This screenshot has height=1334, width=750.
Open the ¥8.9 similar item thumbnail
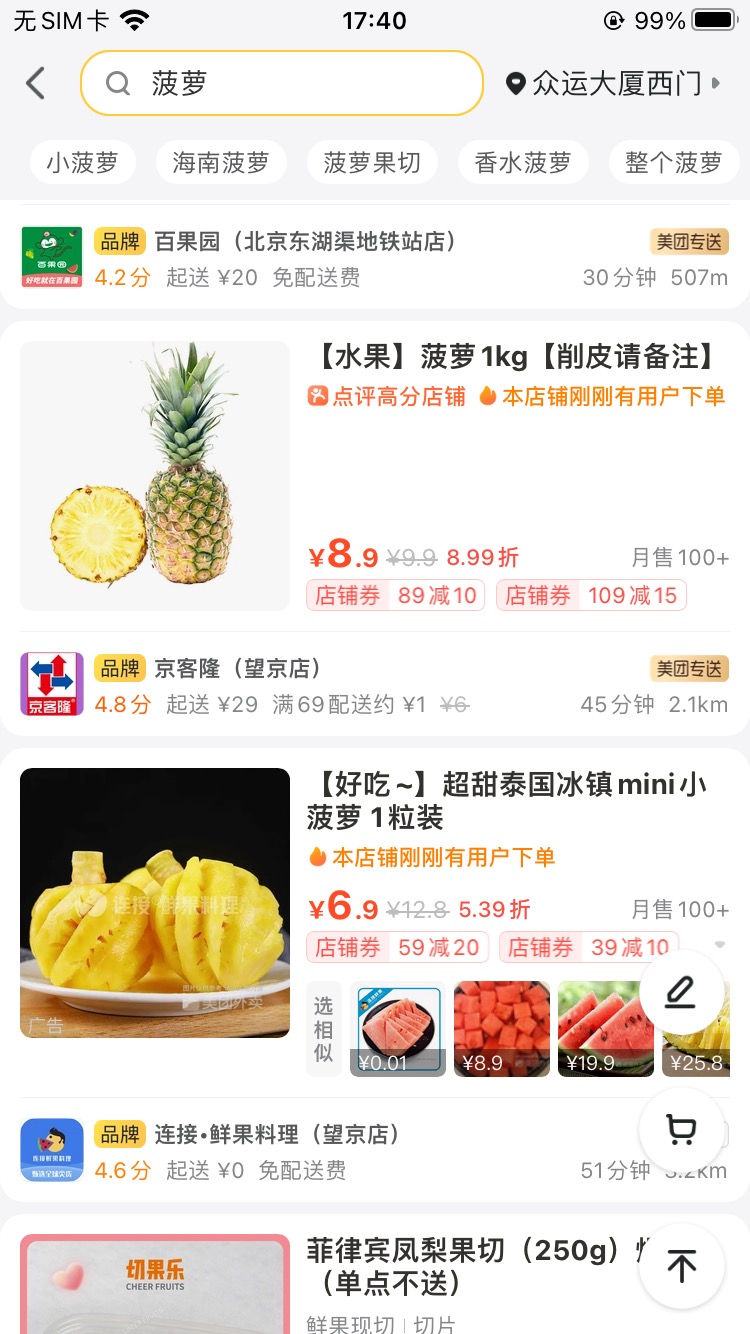tap(502, 1029)
